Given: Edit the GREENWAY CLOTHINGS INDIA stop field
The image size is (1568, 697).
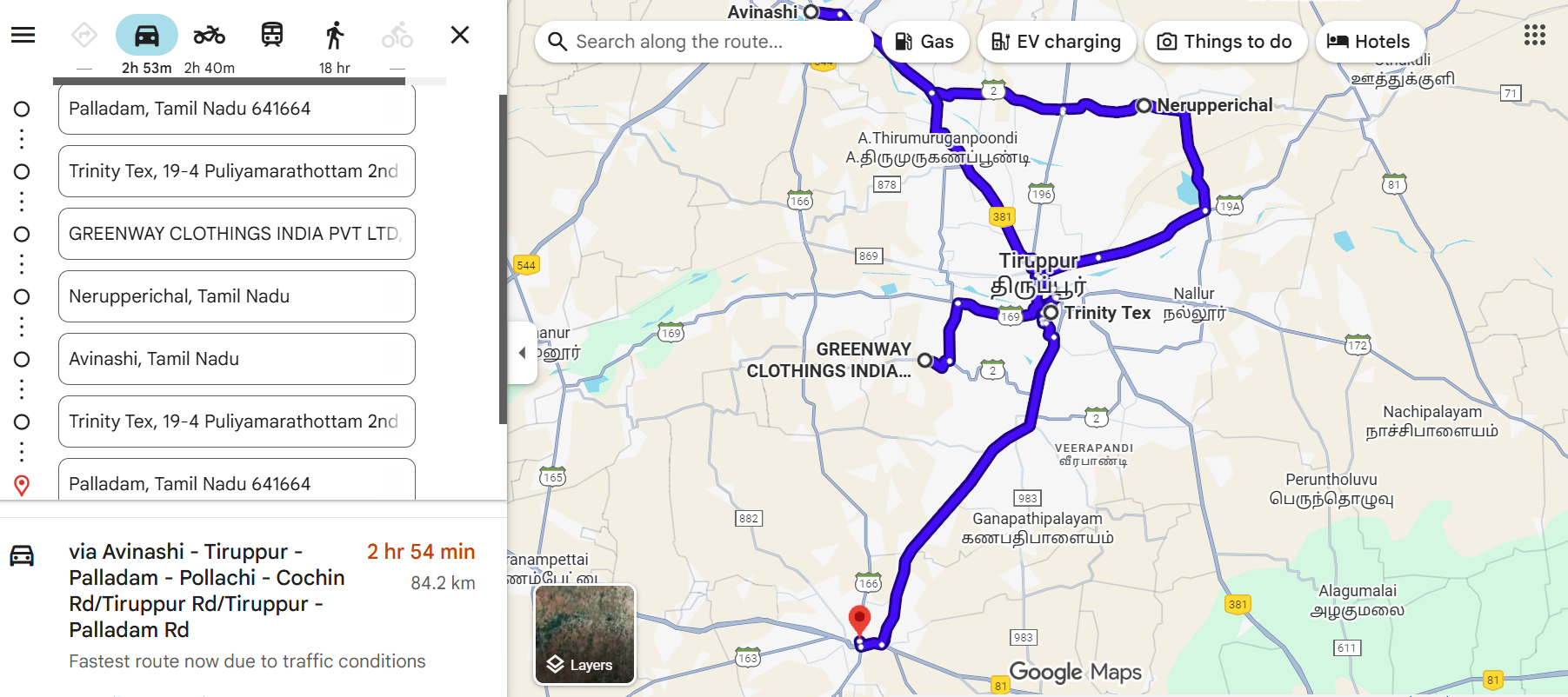Looking at the screenshot, I should click(236, 234).
